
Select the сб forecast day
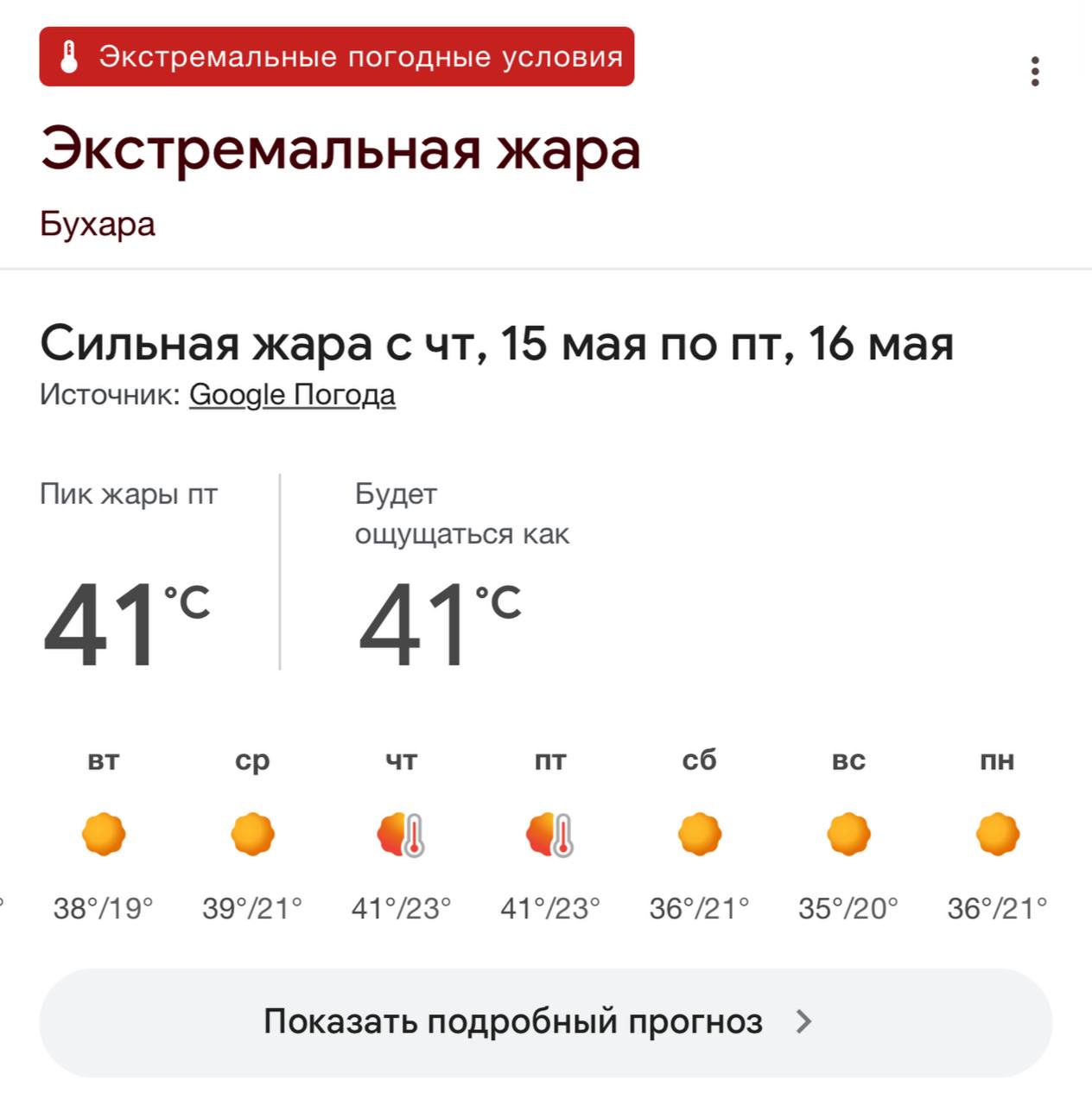click(x=699, y=835)
